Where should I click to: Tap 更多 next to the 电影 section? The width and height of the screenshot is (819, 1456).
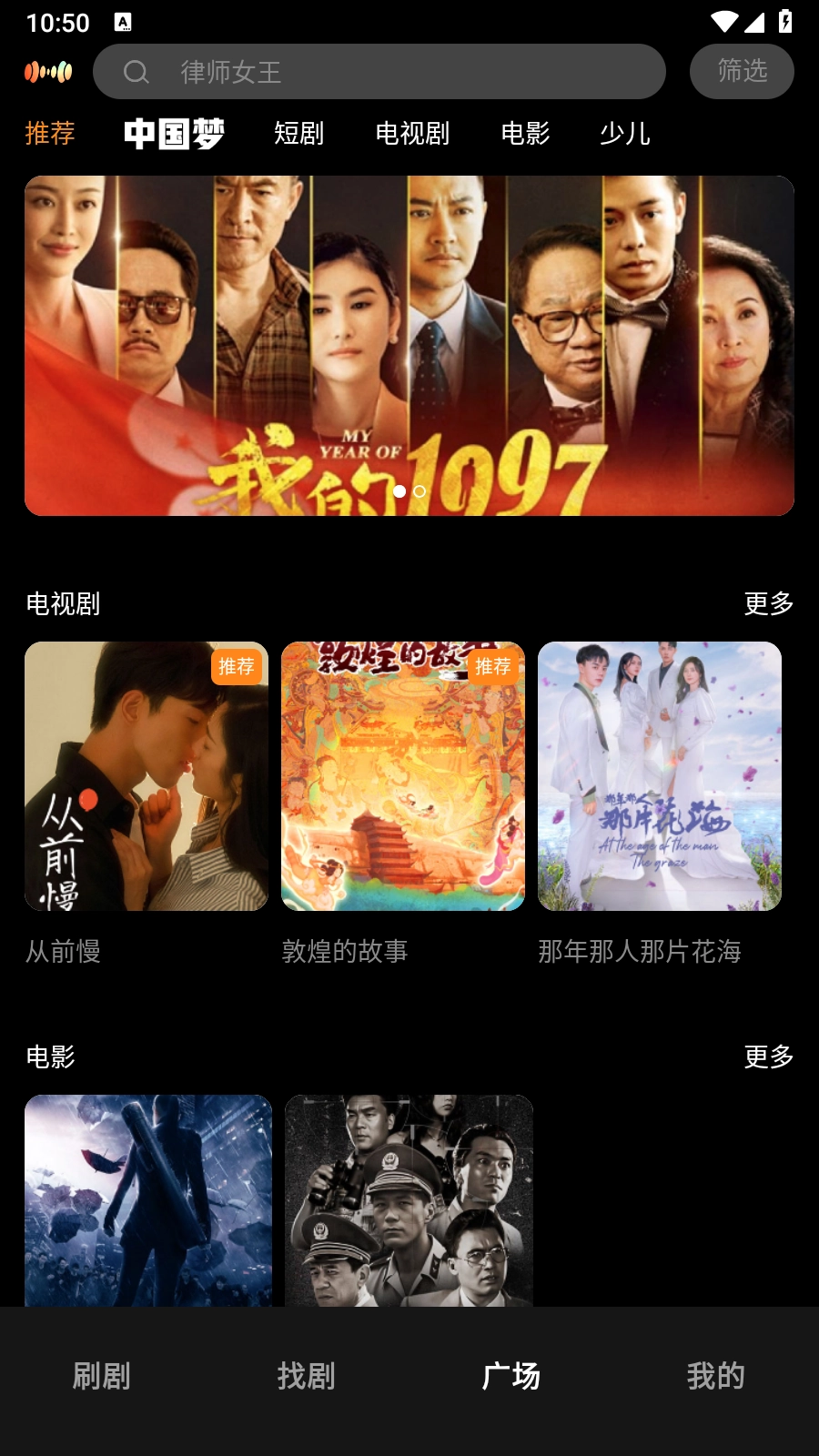coord(768,1057)
